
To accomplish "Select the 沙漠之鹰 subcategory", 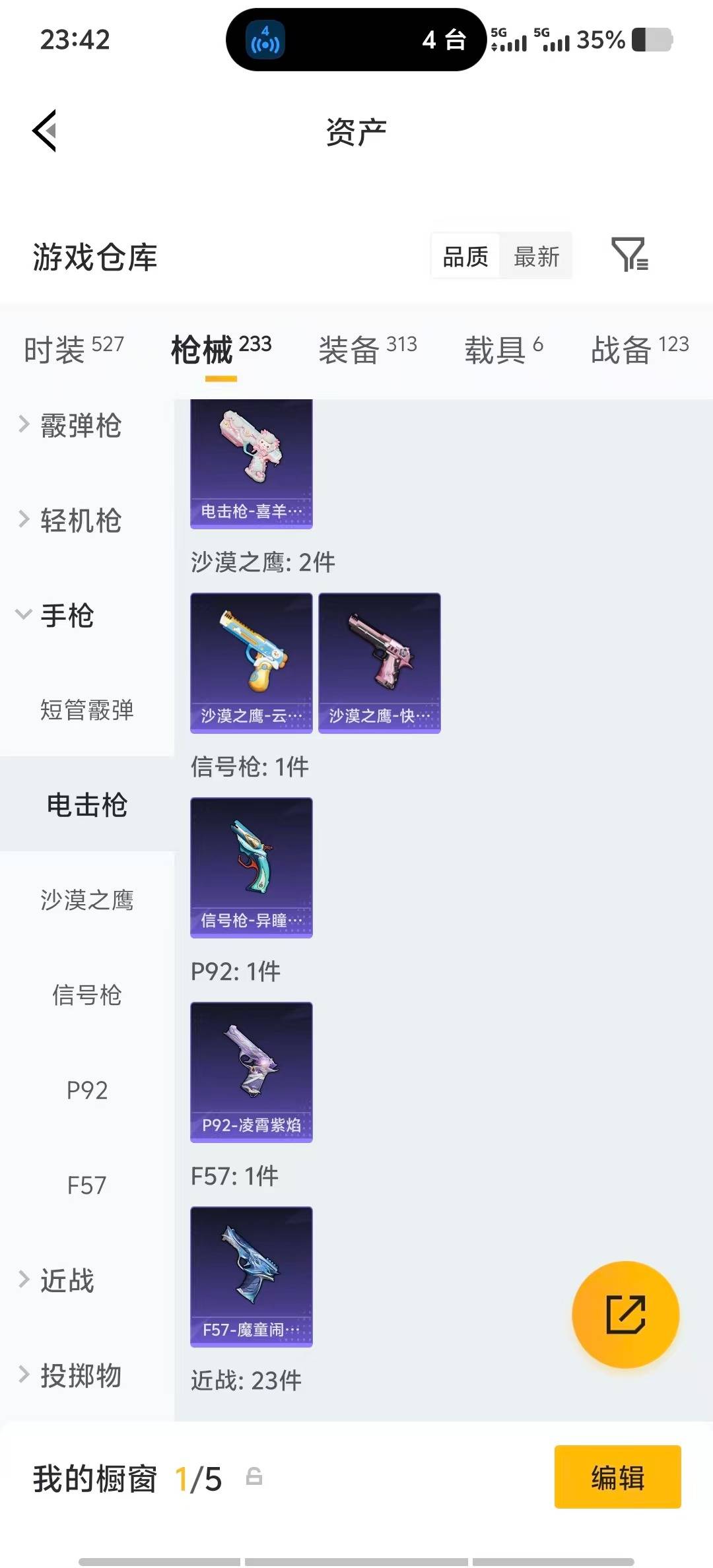I will (x=86, y=901).
